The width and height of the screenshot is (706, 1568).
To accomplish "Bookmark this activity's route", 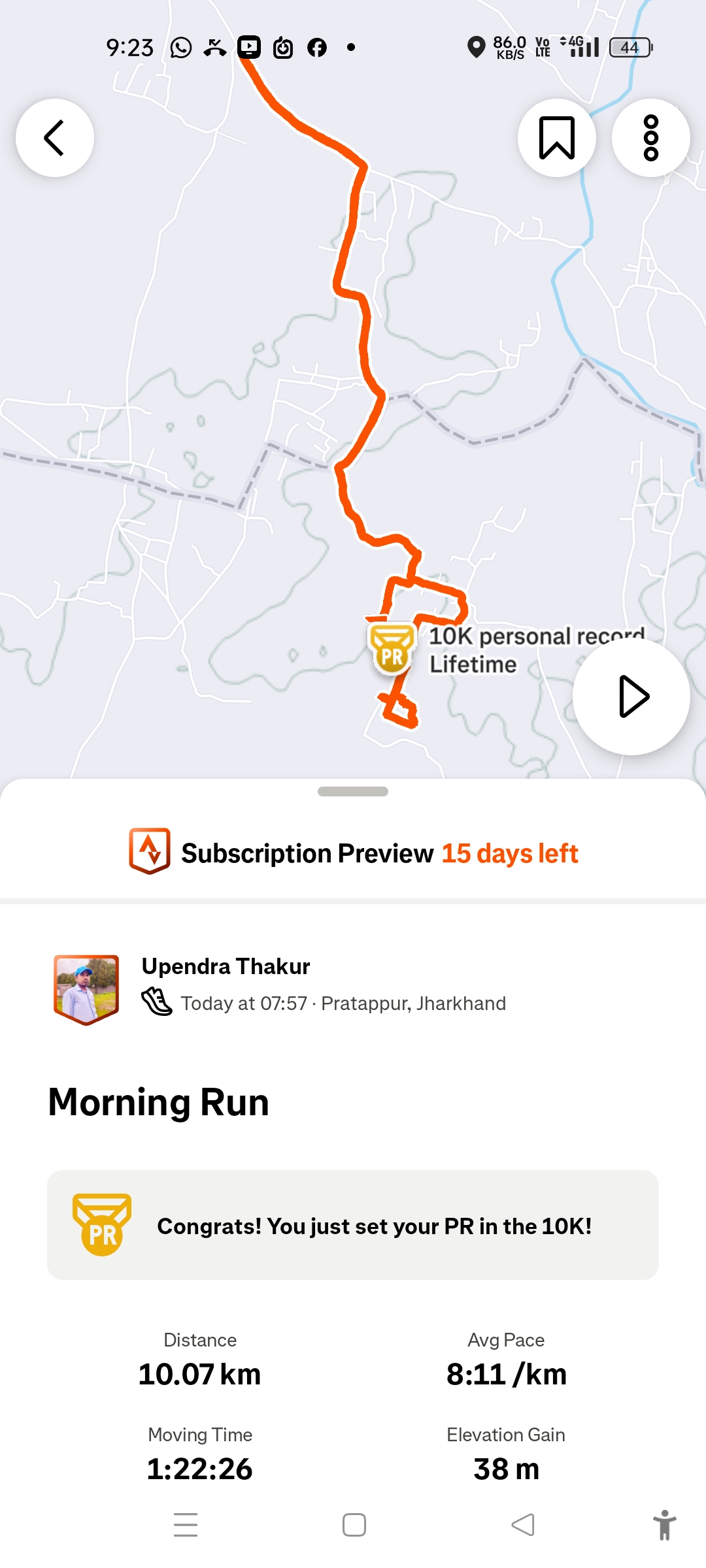I will (x=556, y=138).
